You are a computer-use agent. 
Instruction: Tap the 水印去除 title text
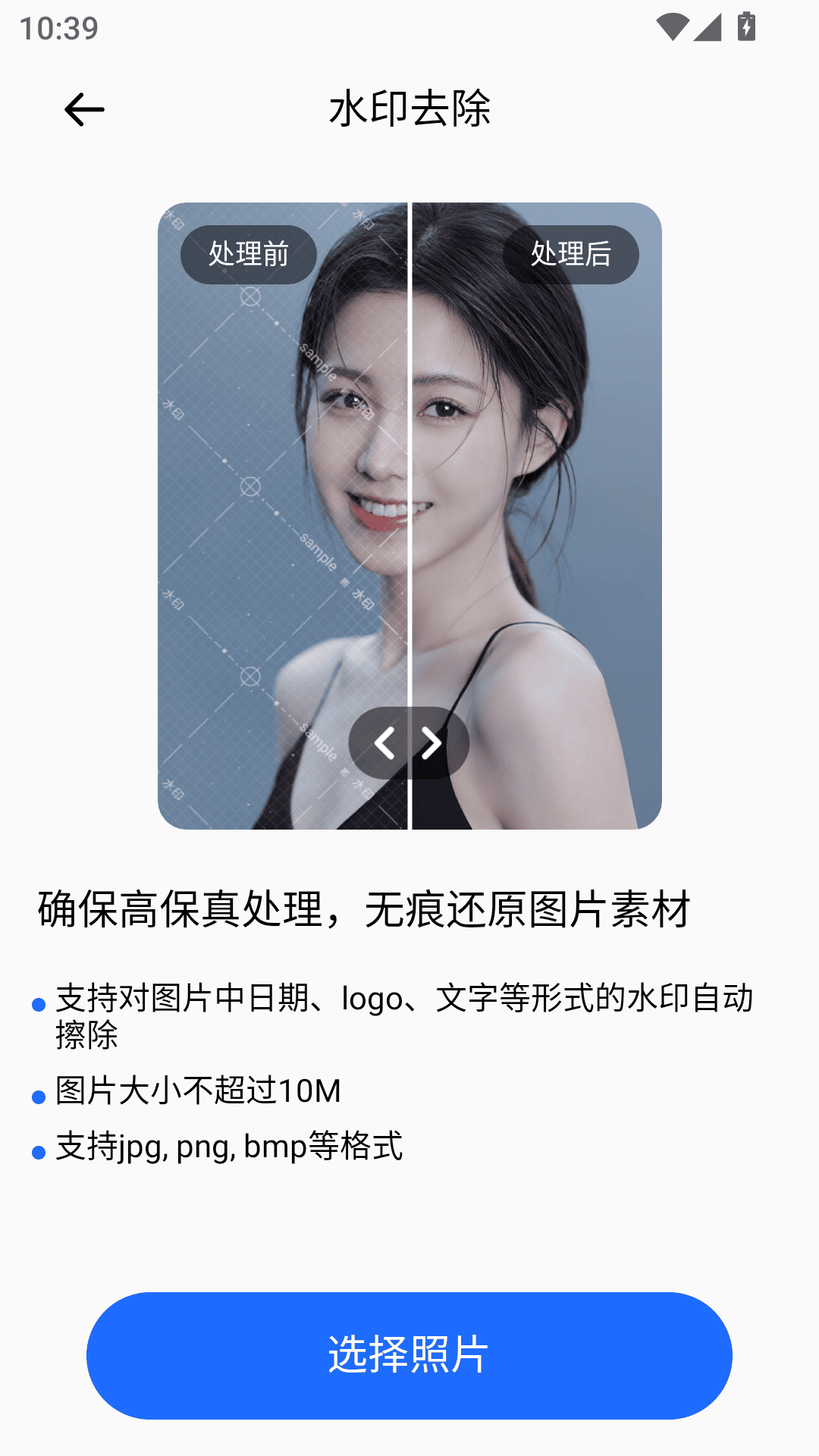[x=409, y=108]
